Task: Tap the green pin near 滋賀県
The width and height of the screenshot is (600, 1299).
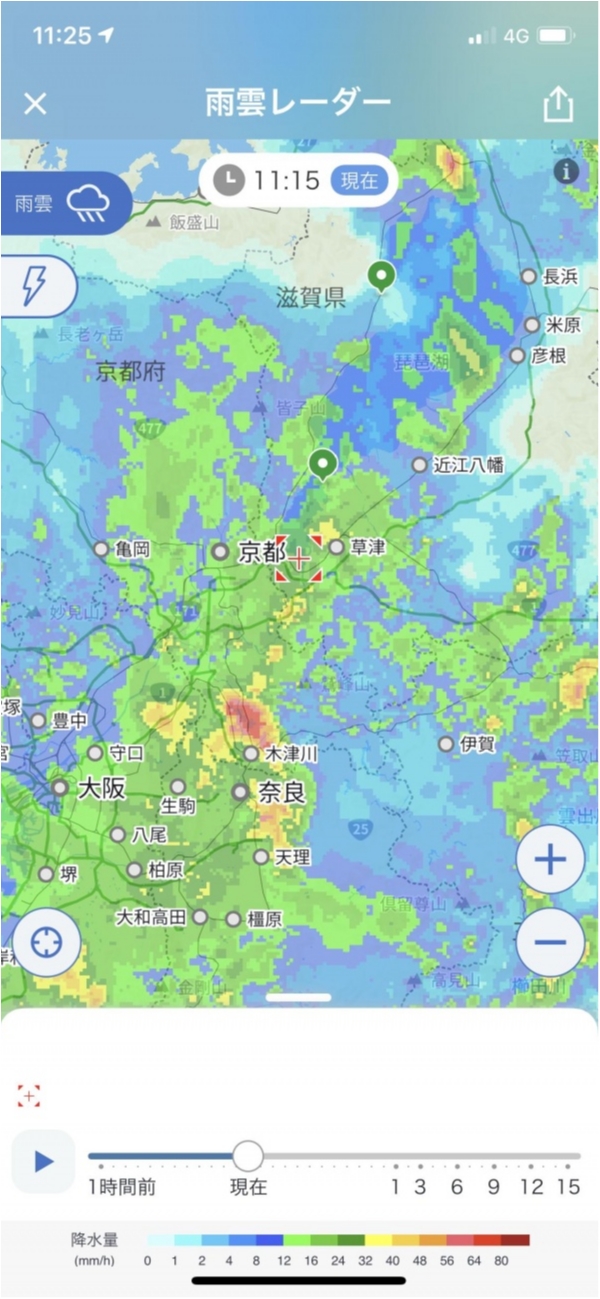Action: tap(380, 275)
